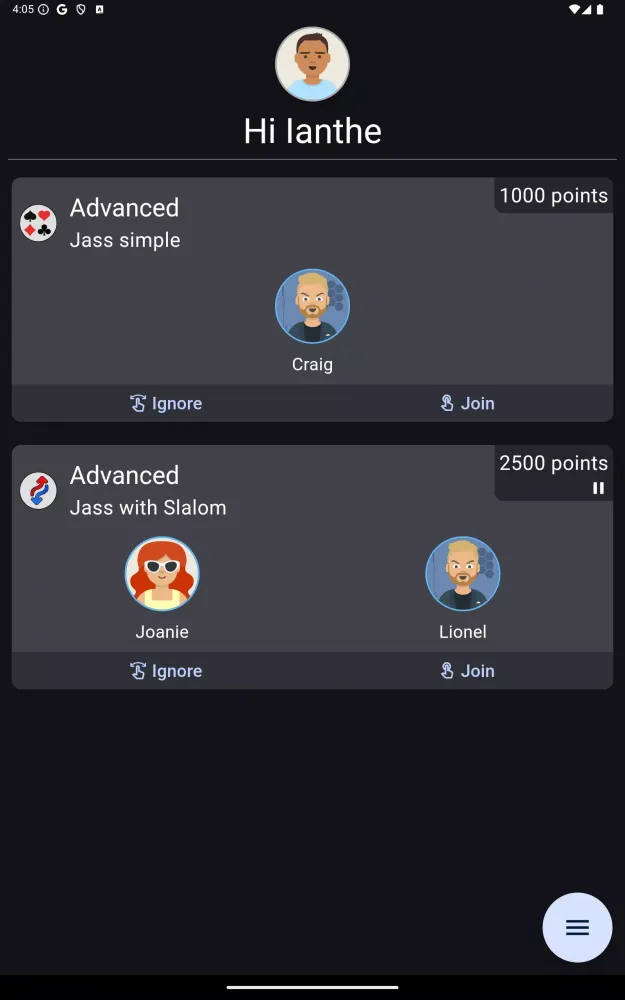
Task: View Lionel's player avatar
Action: coord(462,574)
